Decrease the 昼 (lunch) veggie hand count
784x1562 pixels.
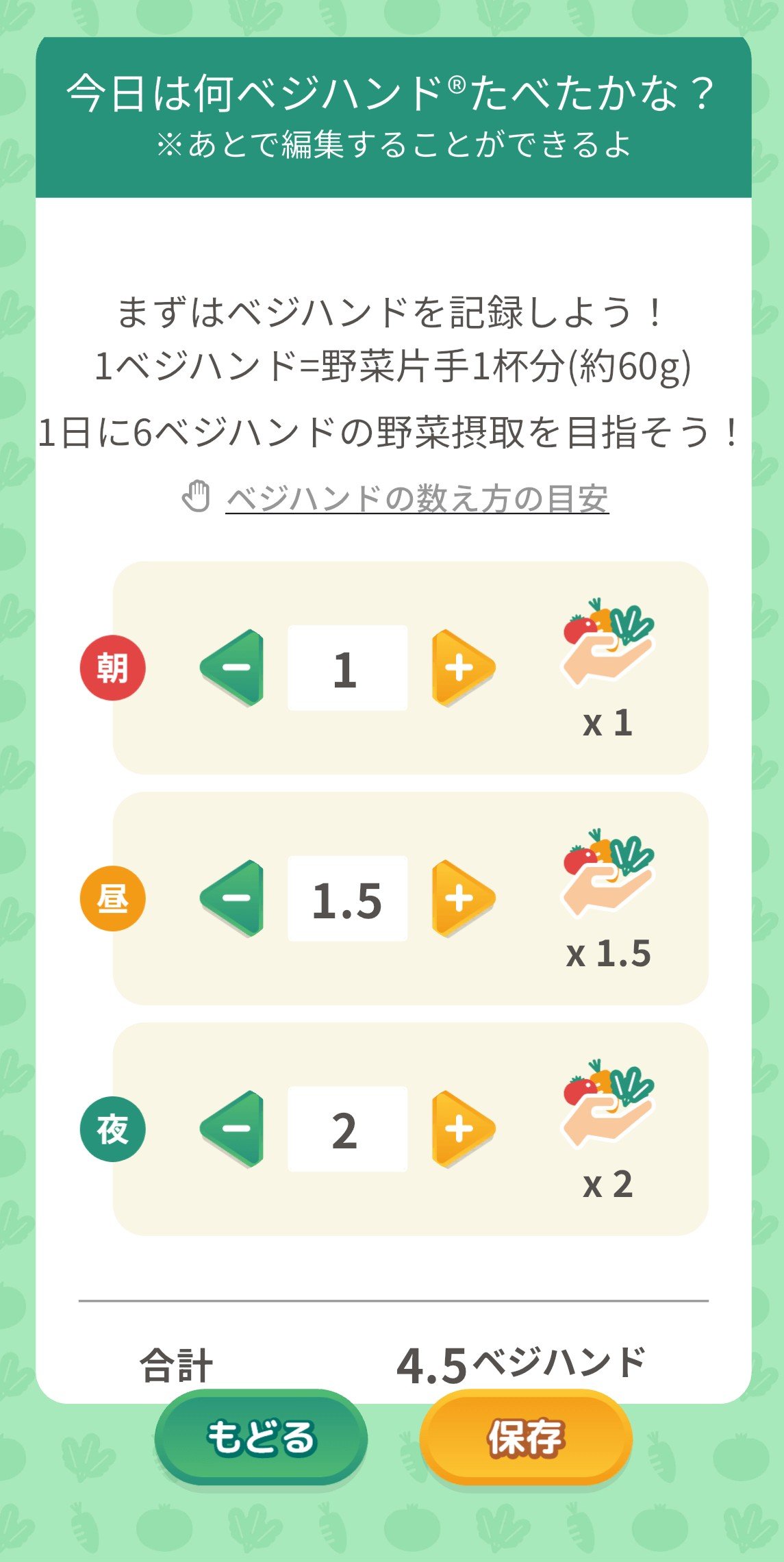(x=234, y=898)
